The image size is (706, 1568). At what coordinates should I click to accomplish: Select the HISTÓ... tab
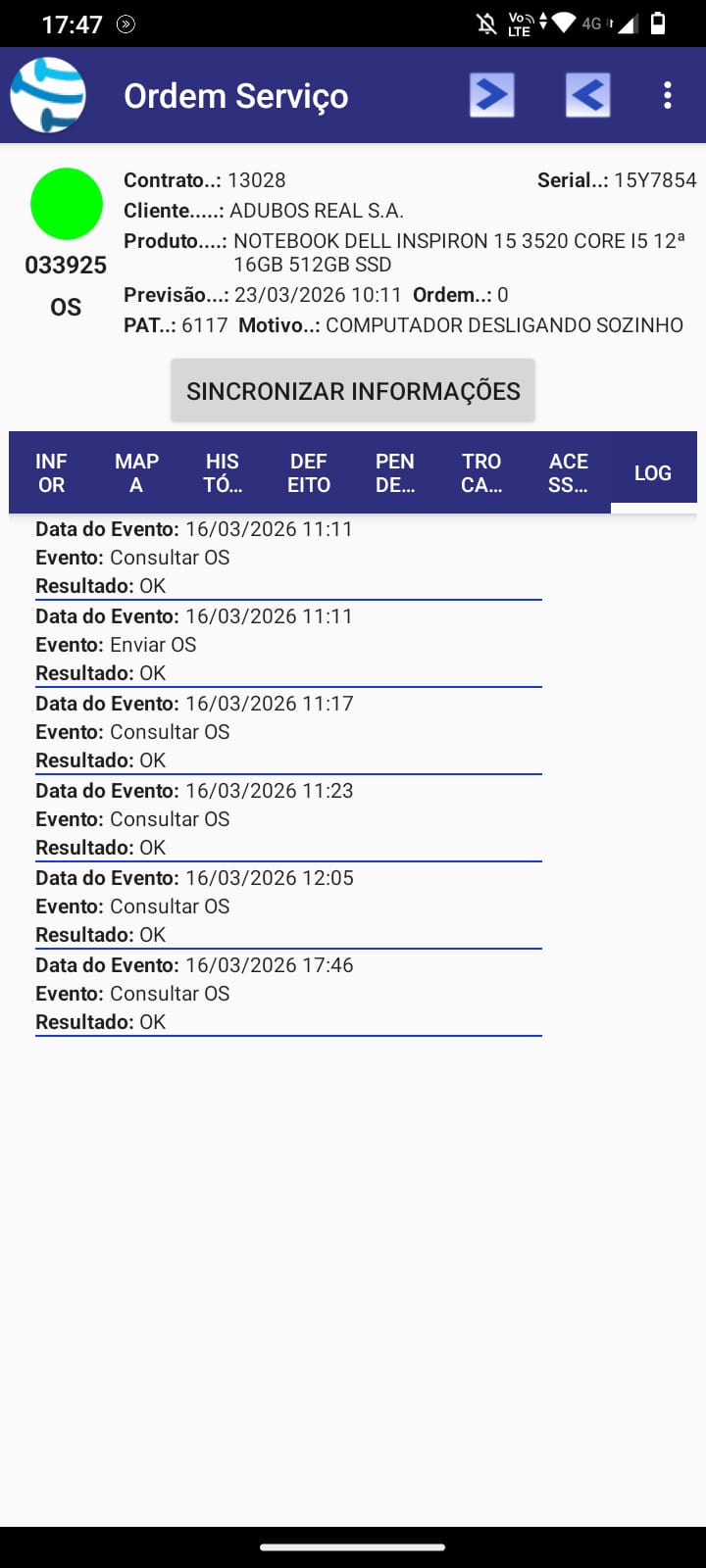click(223, 472)
